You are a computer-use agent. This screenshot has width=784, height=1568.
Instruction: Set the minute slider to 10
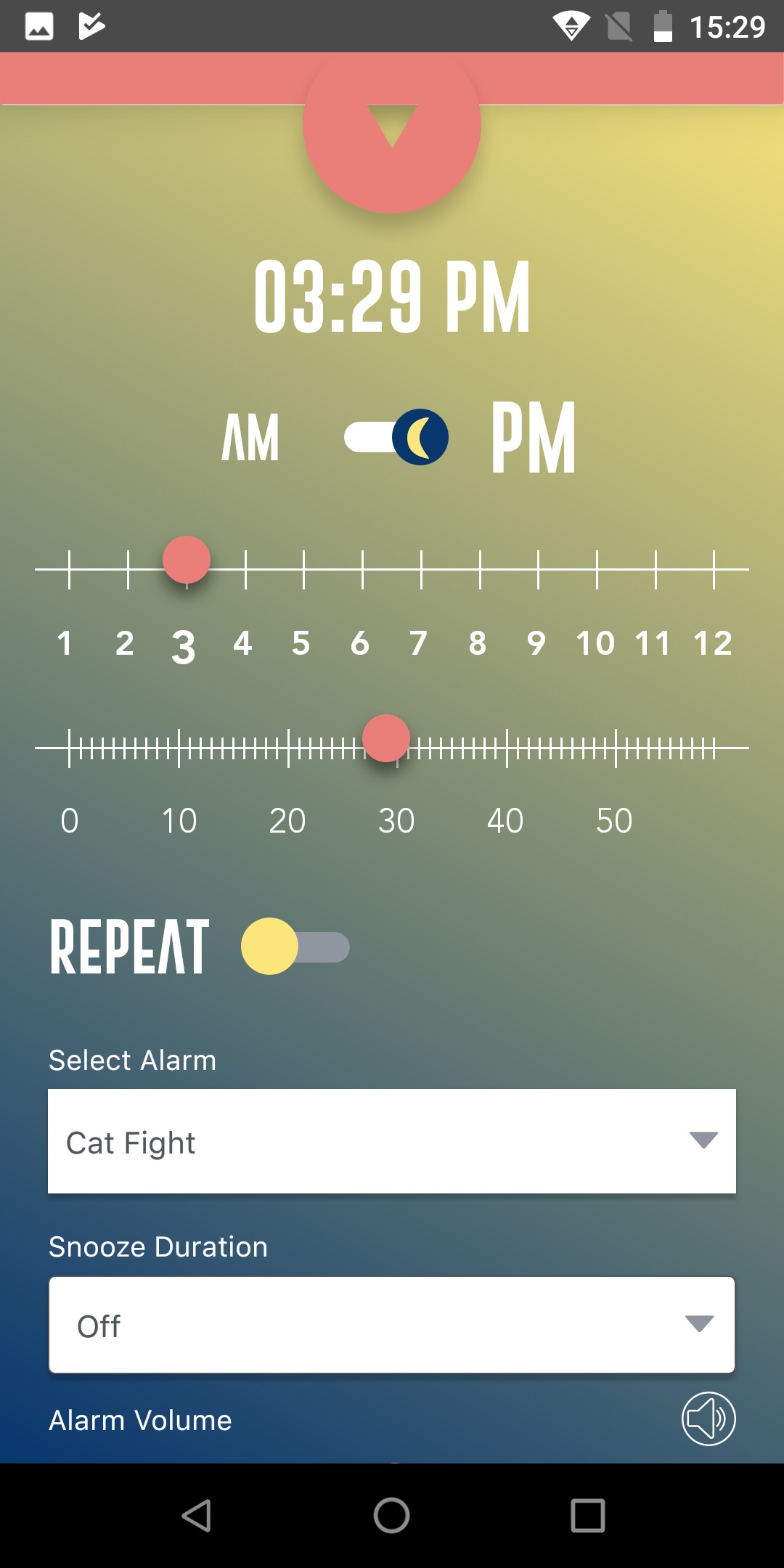coord(179,748)
